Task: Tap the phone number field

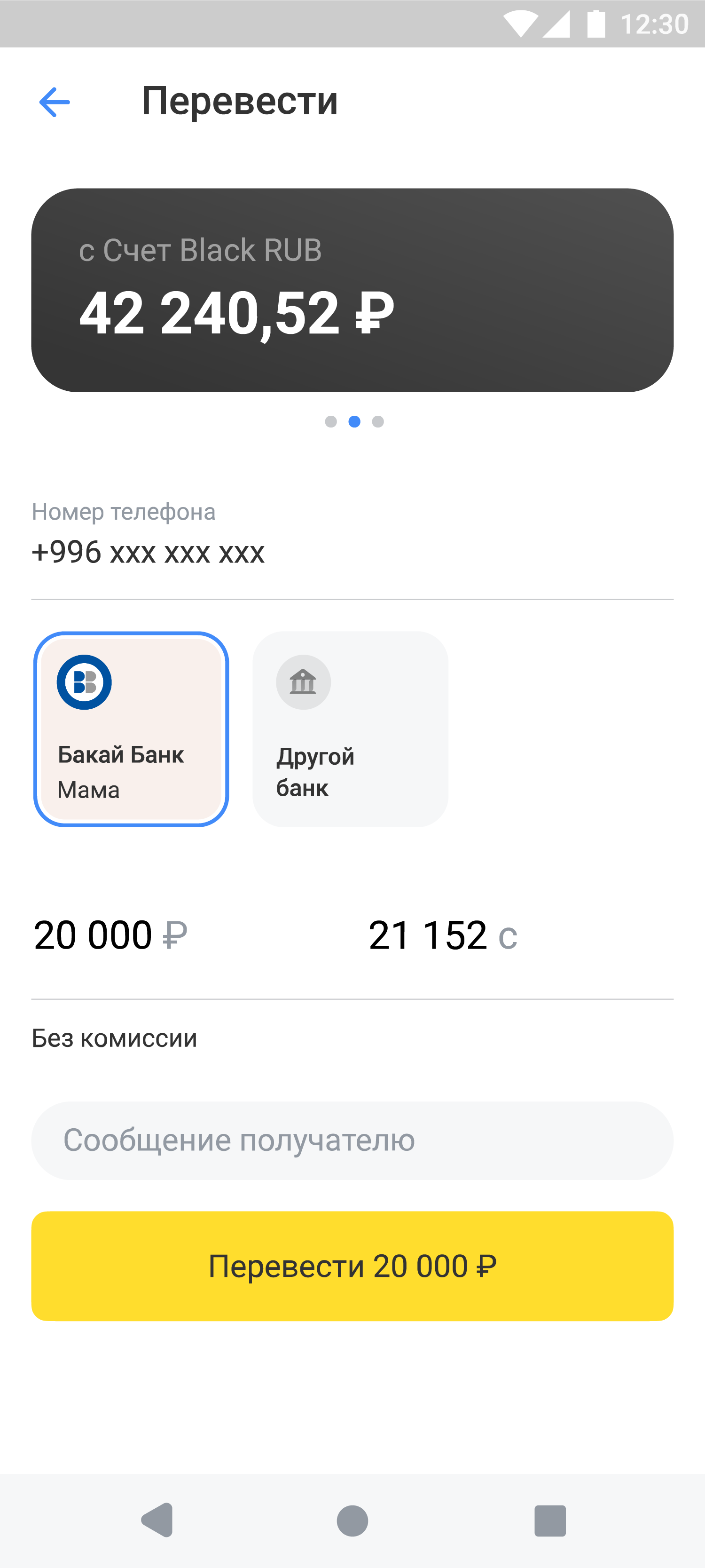Action: [352, 537]
